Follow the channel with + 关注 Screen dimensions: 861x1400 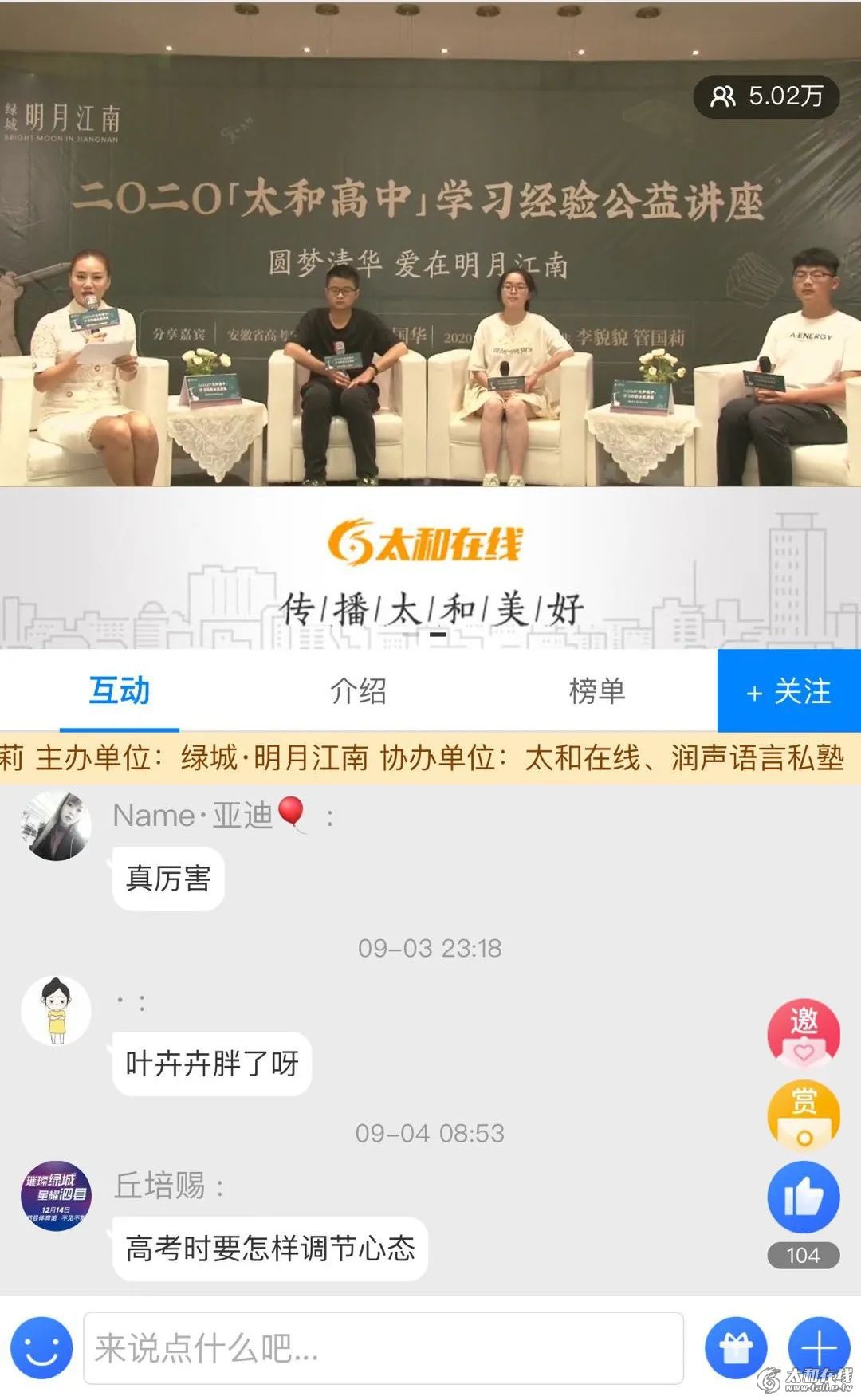pos(788,691)
